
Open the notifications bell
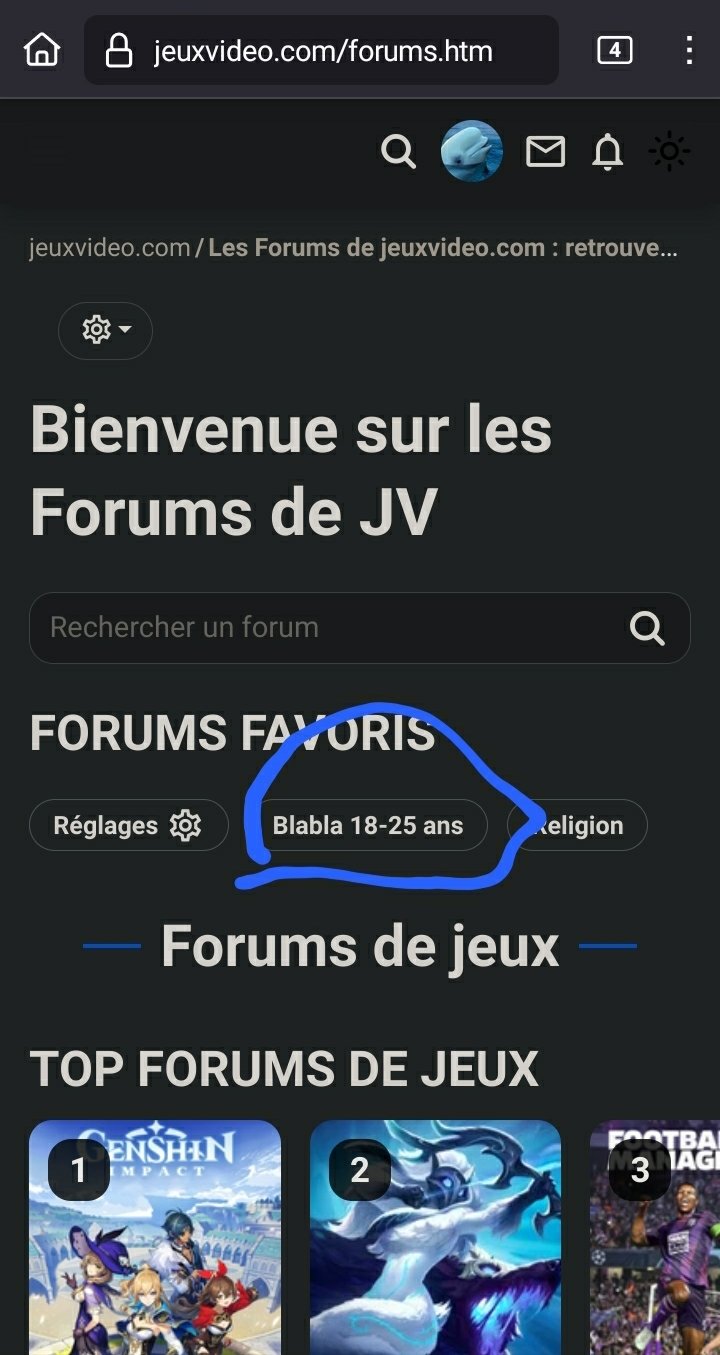tap(607, 152)
